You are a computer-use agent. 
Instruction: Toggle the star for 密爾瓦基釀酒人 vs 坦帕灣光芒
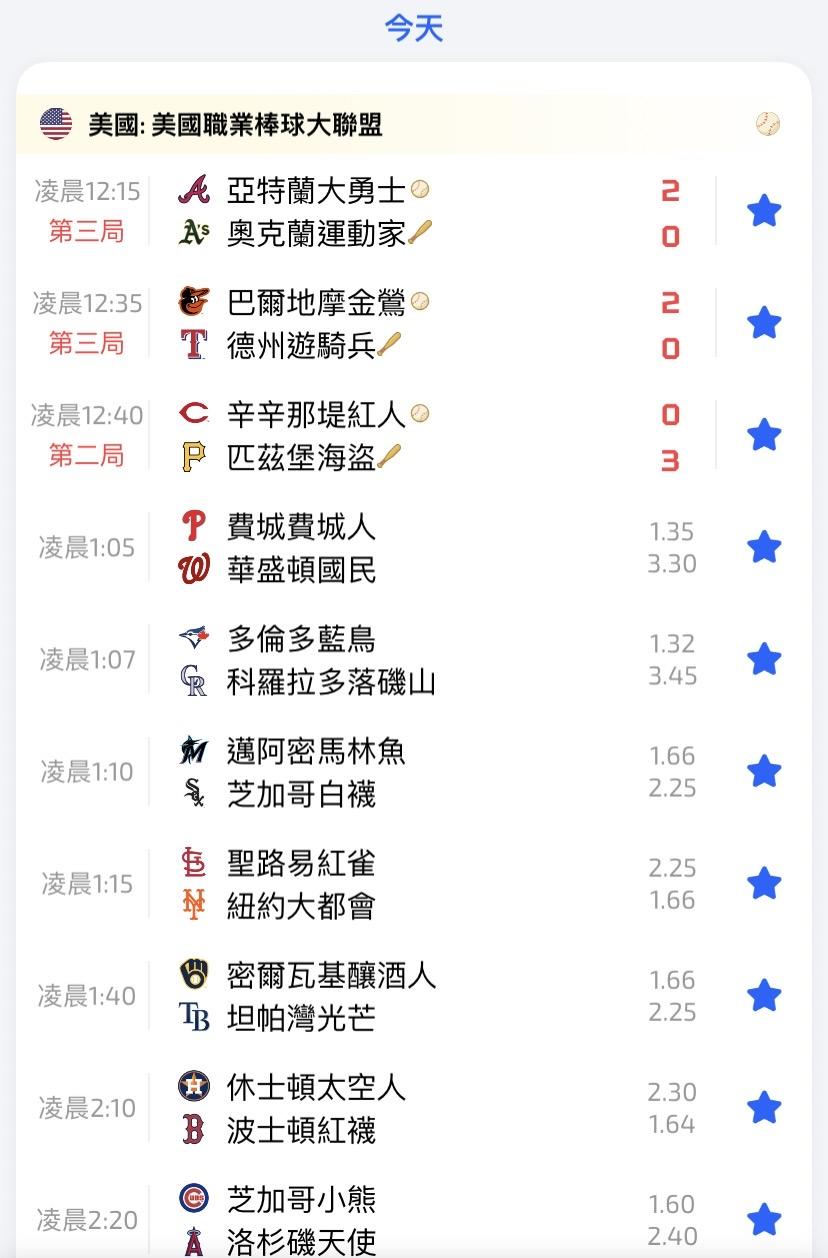coord(764,996)
